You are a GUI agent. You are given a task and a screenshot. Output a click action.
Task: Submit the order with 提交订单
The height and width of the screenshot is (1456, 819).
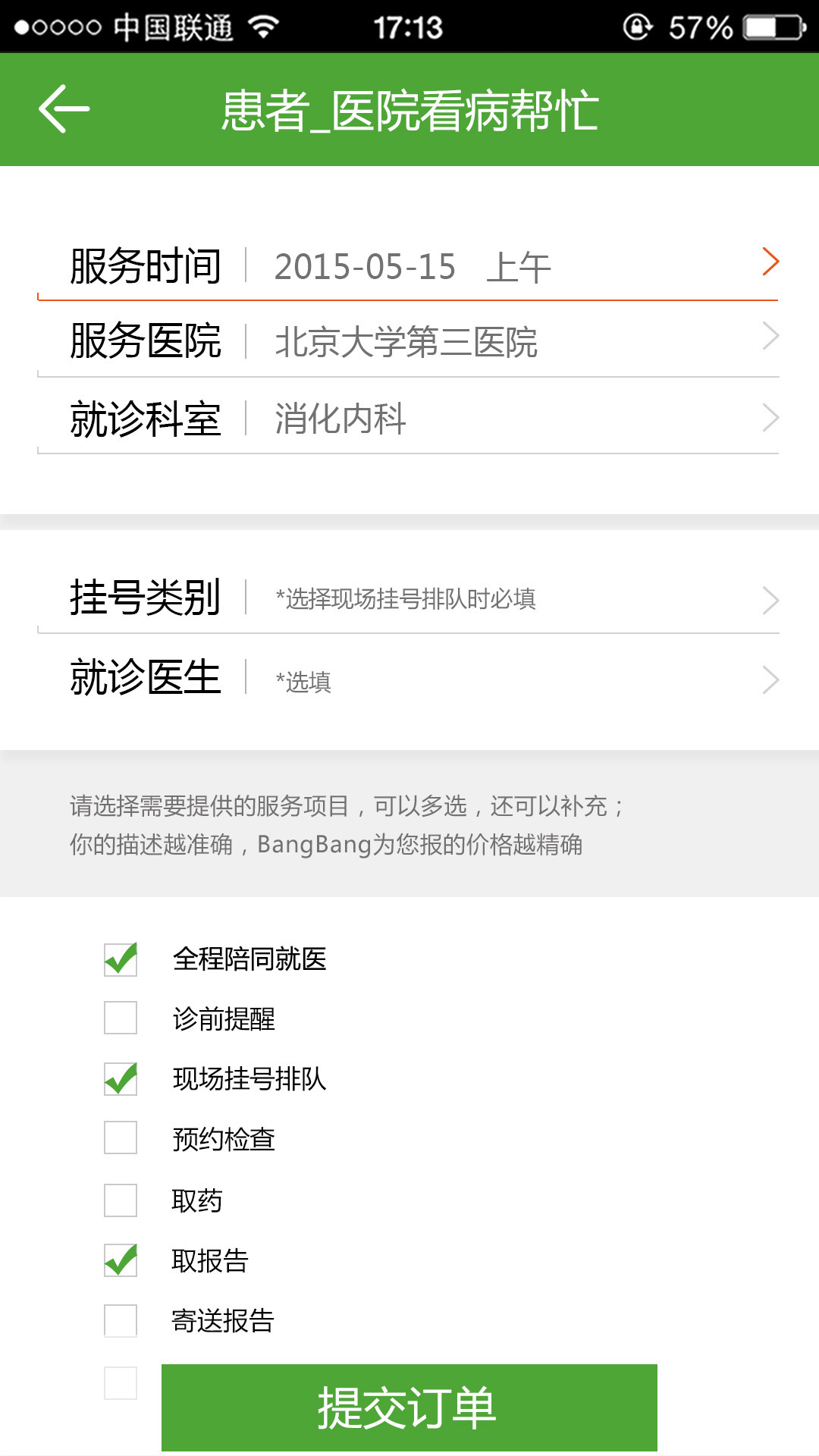coord(409,1407)
